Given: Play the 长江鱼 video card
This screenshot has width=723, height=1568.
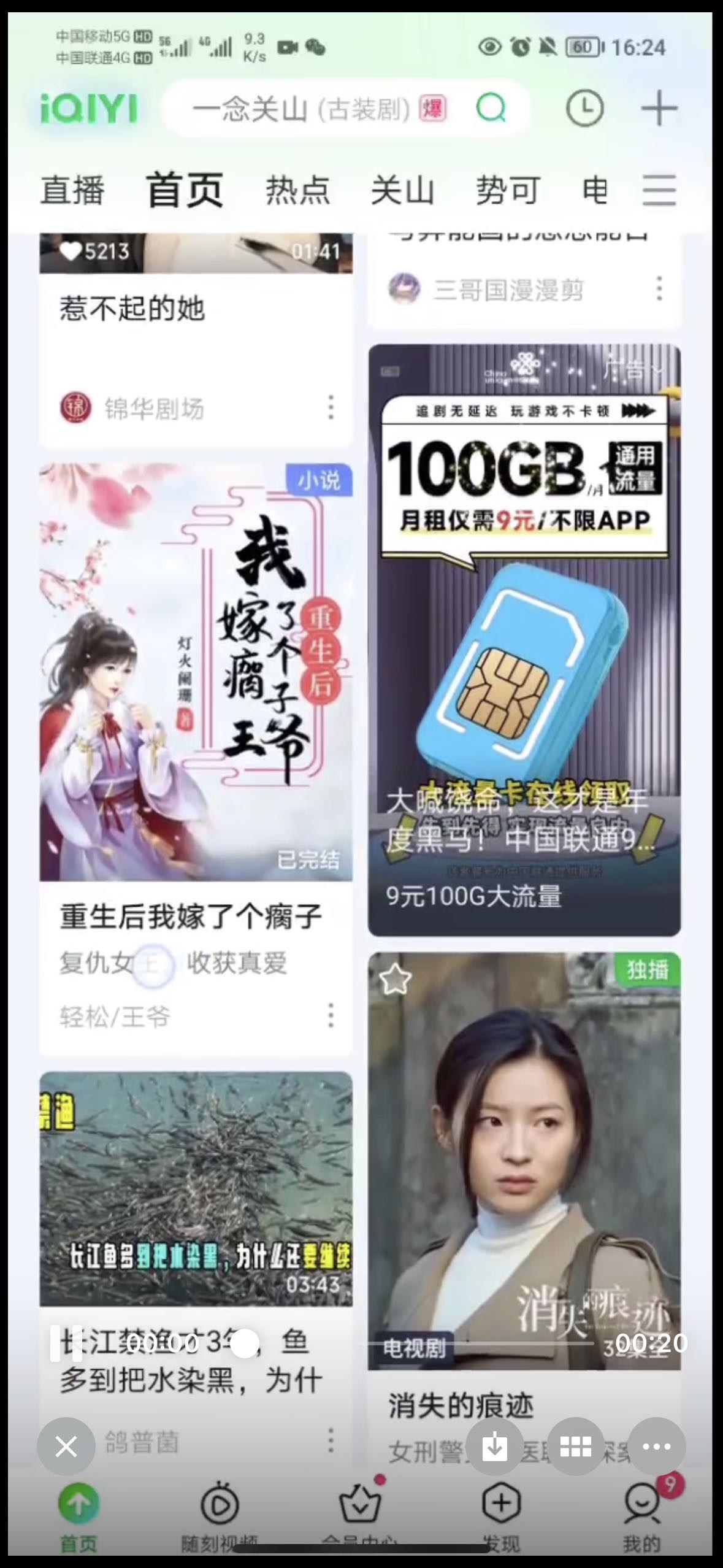Looking at the screenshot, I should [x=196, y=1190].
